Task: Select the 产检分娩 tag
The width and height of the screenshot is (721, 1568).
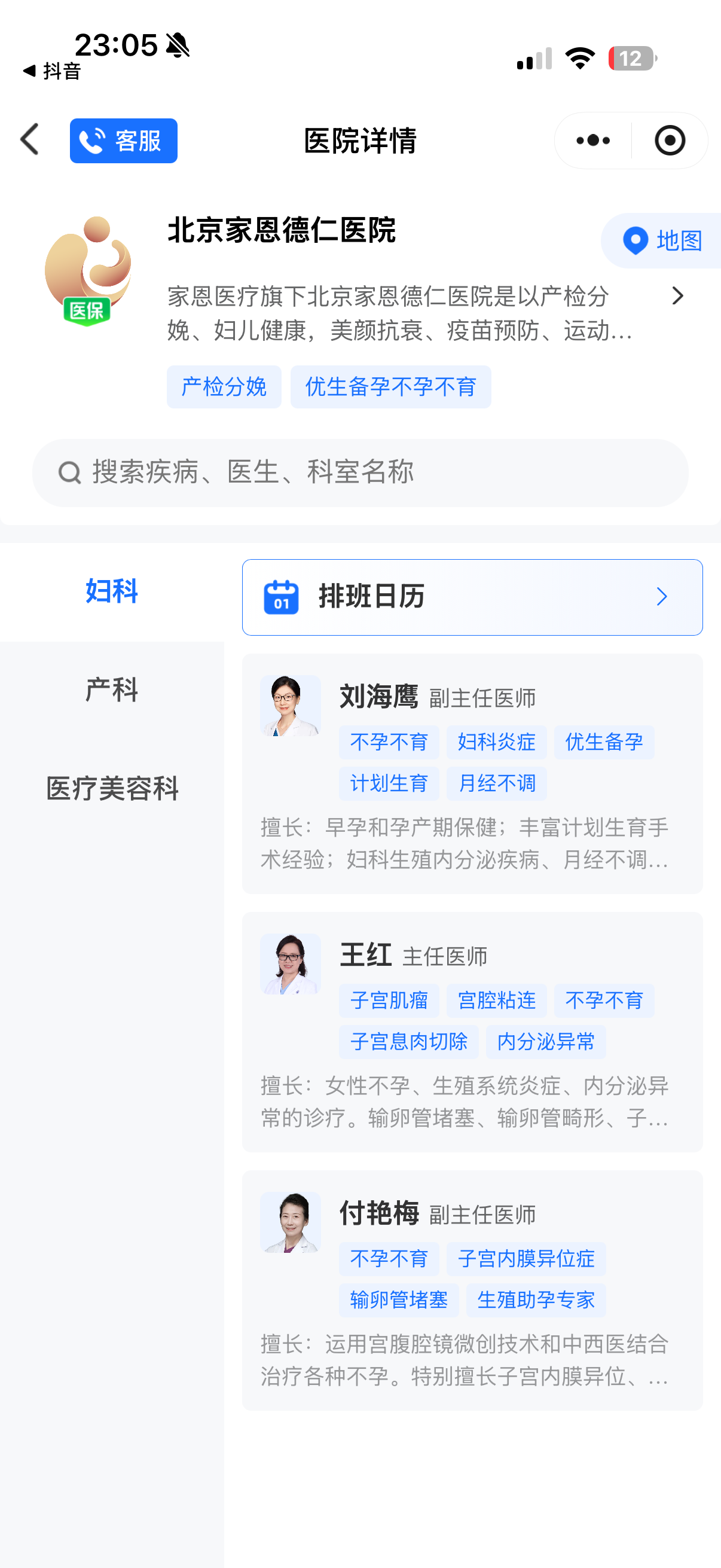Action: click(x=224, y=387)
